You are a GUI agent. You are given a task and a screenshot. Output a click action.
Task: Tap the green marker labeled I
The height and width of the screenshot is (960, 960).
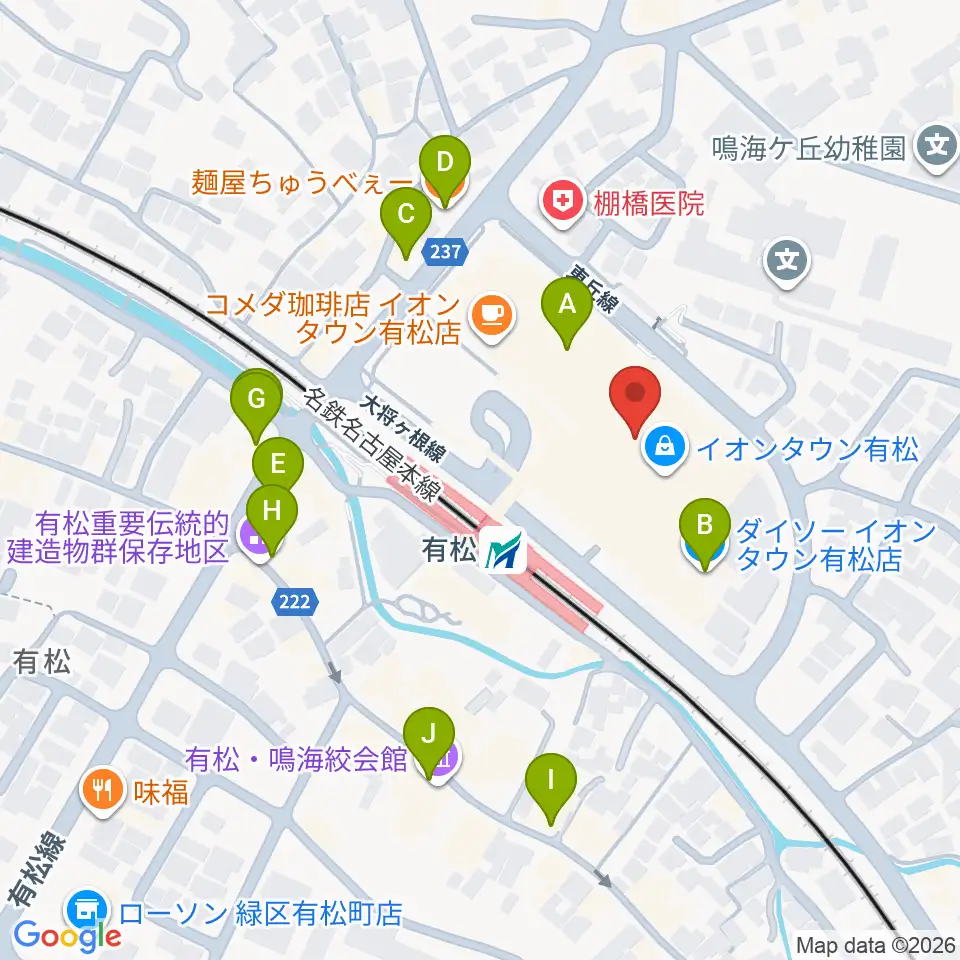pos(550,789)
